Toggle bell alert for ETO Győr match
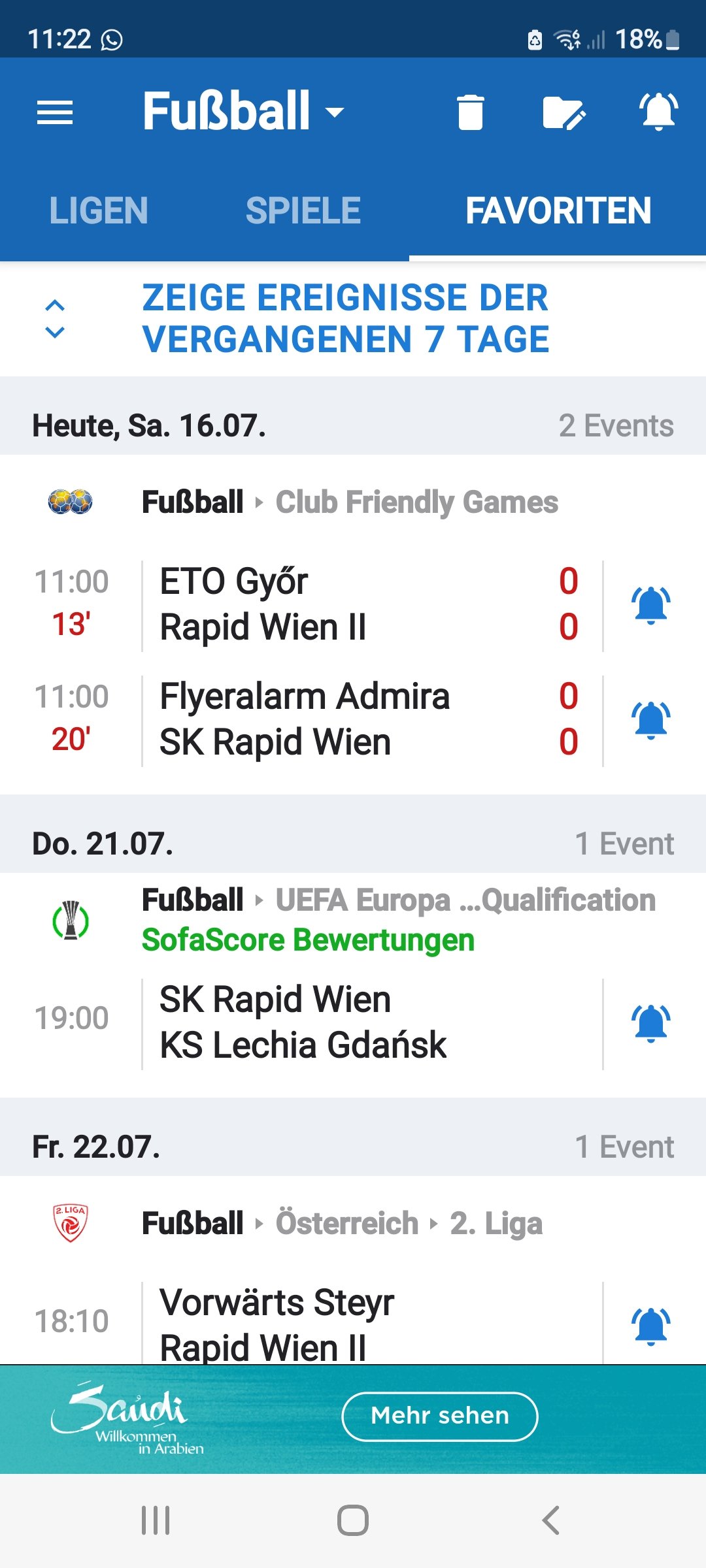 tap(651, 605)
